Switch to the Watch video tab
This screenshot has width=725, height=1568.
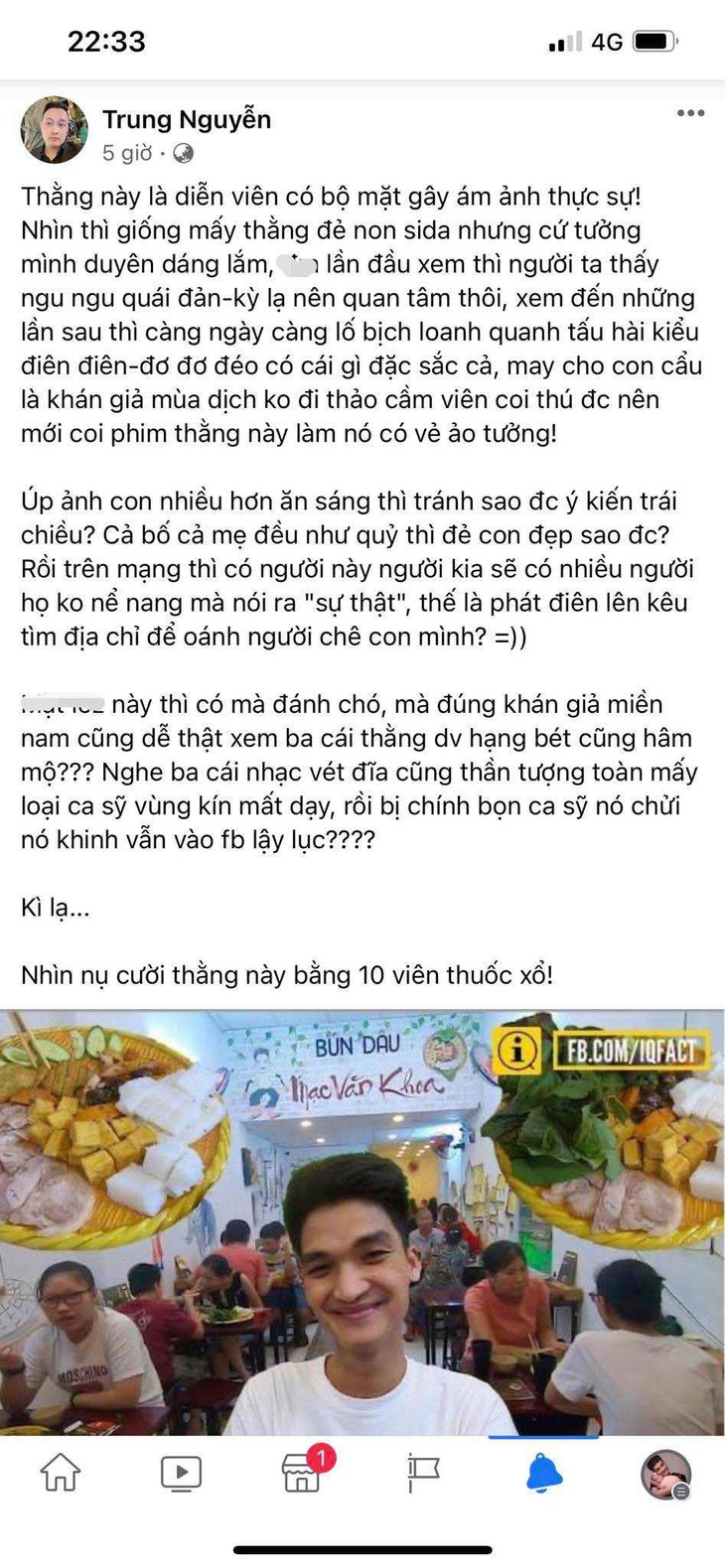181,1473
